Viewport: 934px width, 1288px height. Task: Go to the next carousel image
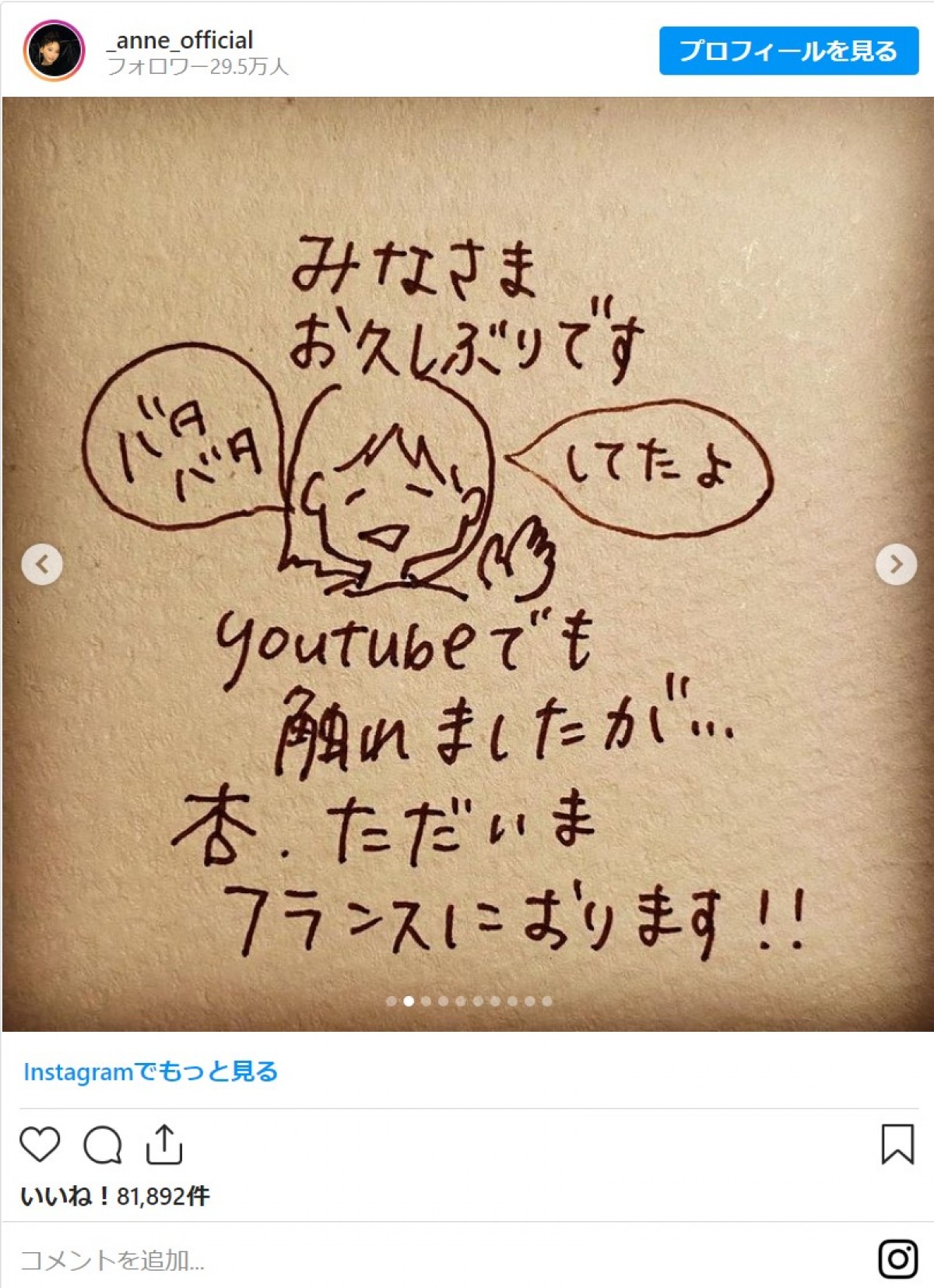point(896,564)
